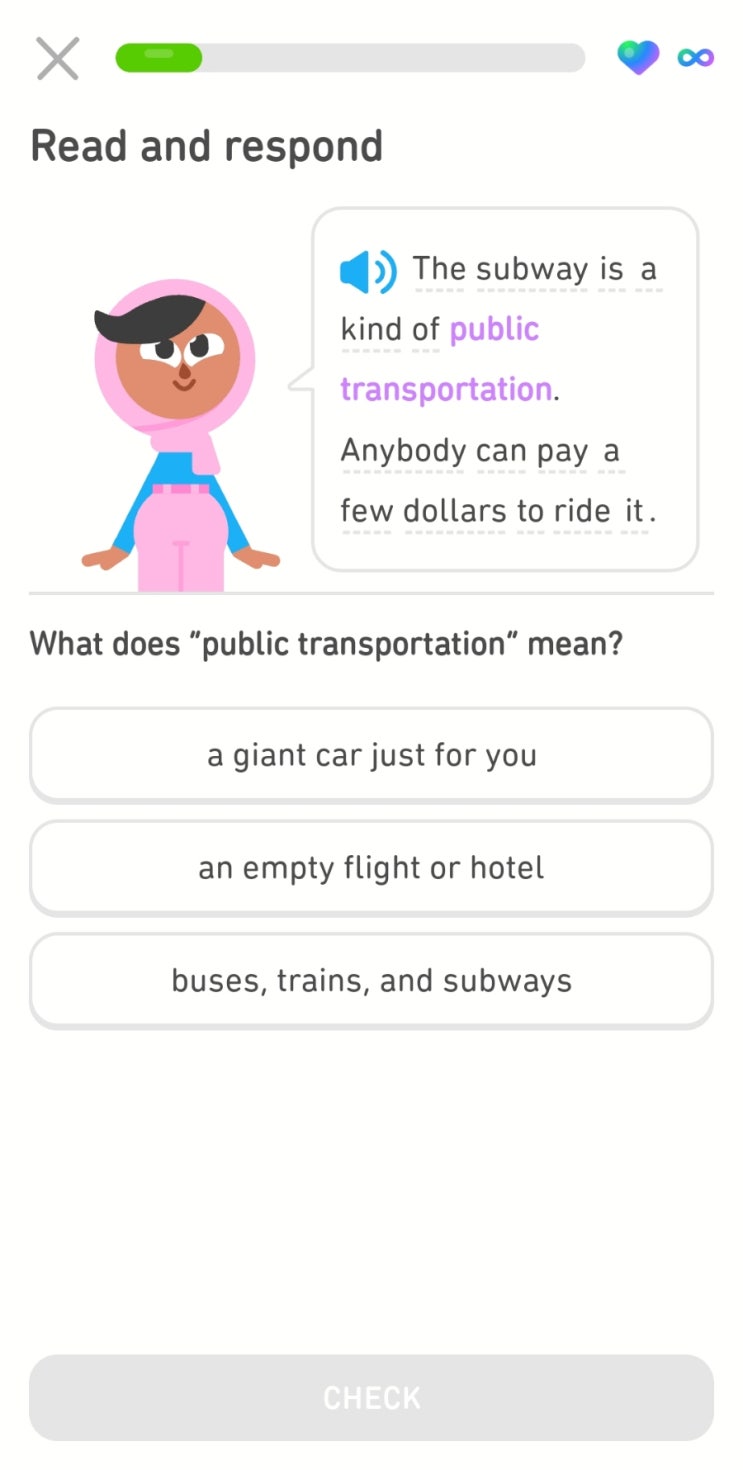The width and height of the screenshot is (743, 1470).
Task: Pick "buses, trains, and subways"
Action: click(x=371, y=981)
